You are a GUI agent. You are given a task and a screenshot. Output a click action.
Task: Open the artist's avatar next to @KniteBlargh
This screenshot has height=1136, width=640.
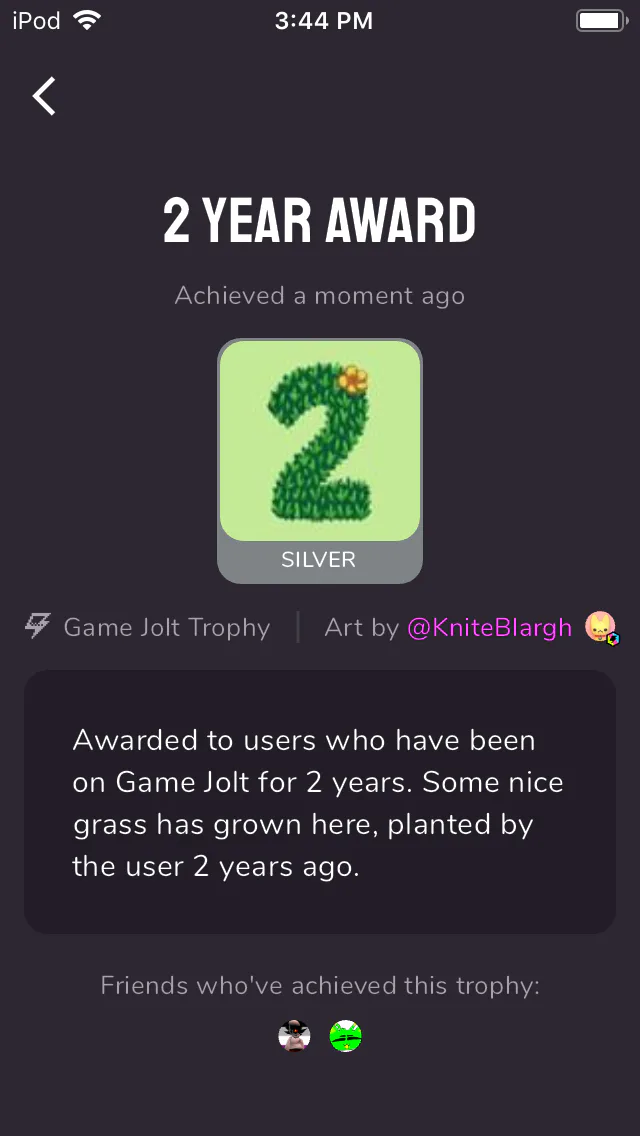click(x=601, y=627)
